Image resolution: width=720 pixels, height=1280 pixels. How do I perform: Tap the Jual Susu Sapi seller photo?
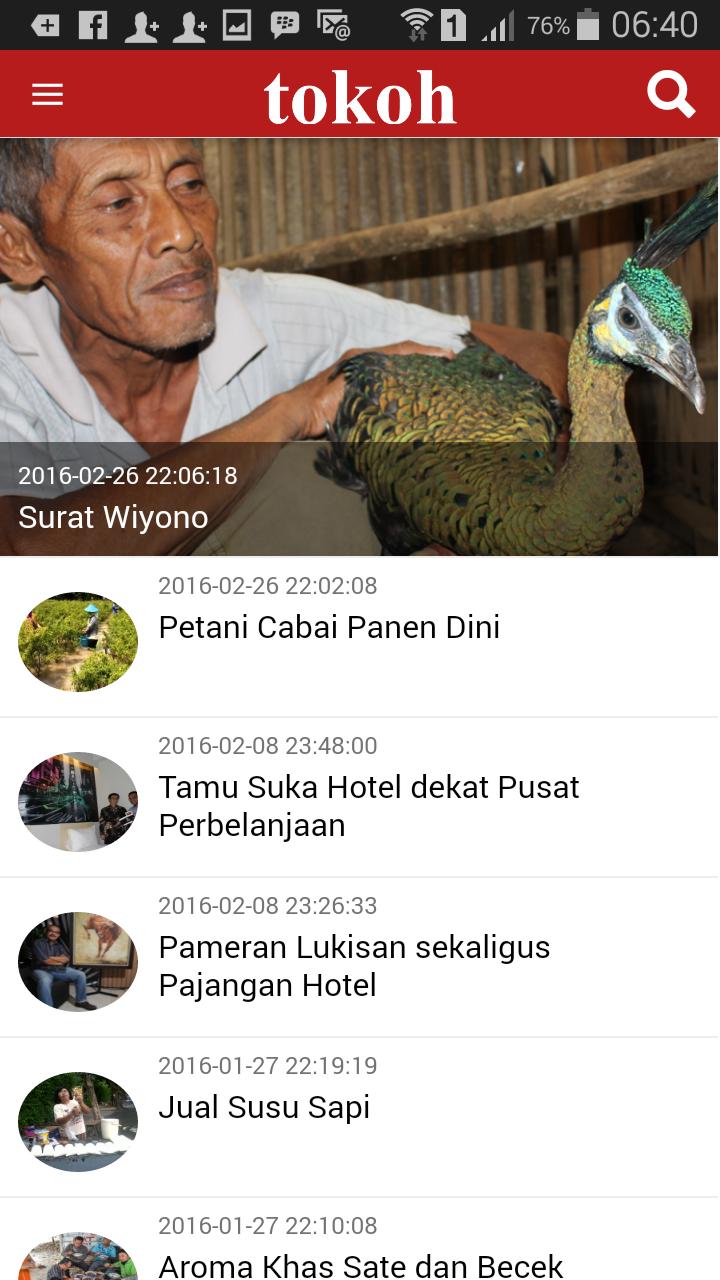(77, 1122)
